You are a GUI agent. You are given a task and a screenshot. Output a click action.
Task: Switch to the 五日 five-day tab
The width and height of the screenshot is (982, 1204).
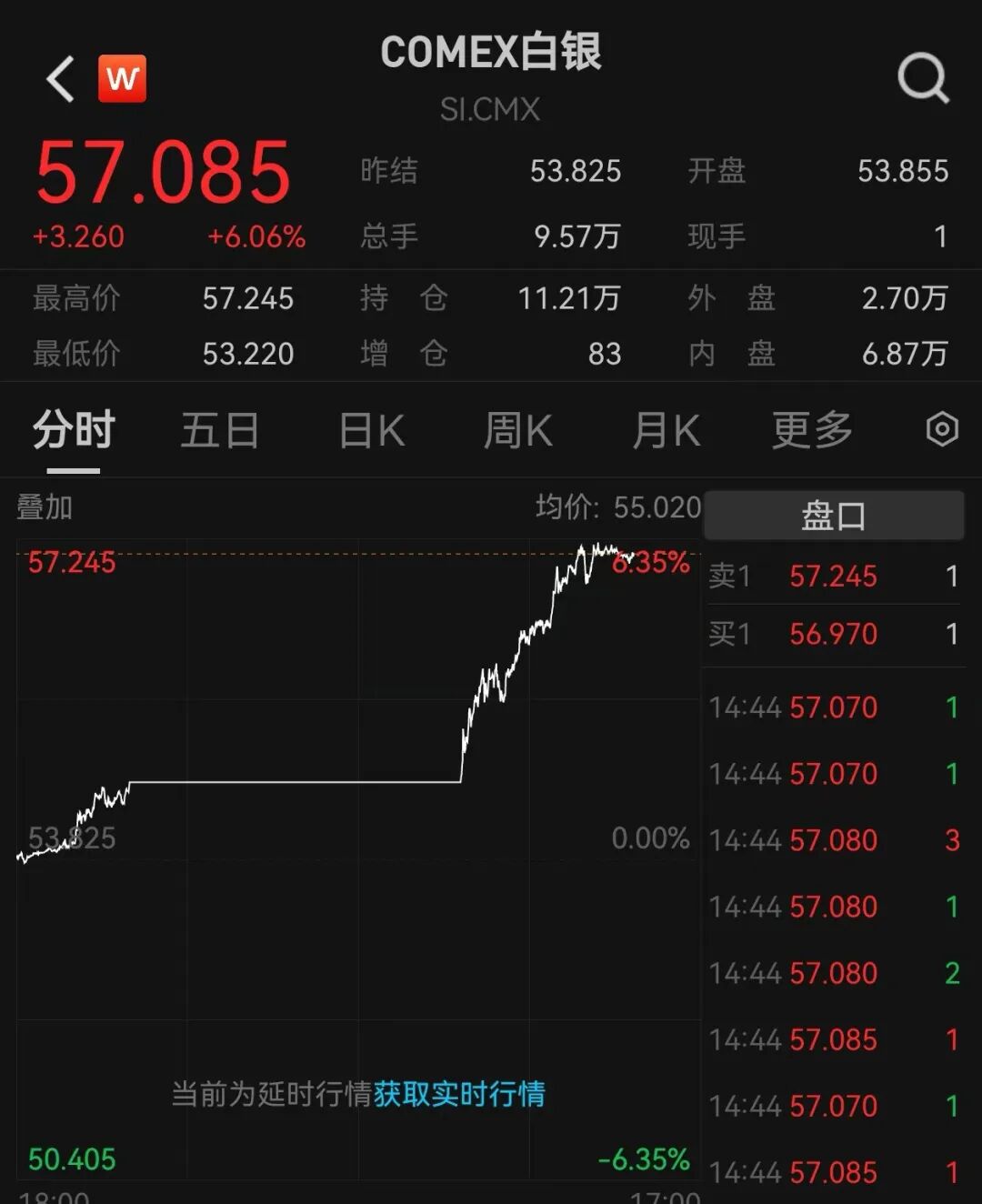click(220, 429)
